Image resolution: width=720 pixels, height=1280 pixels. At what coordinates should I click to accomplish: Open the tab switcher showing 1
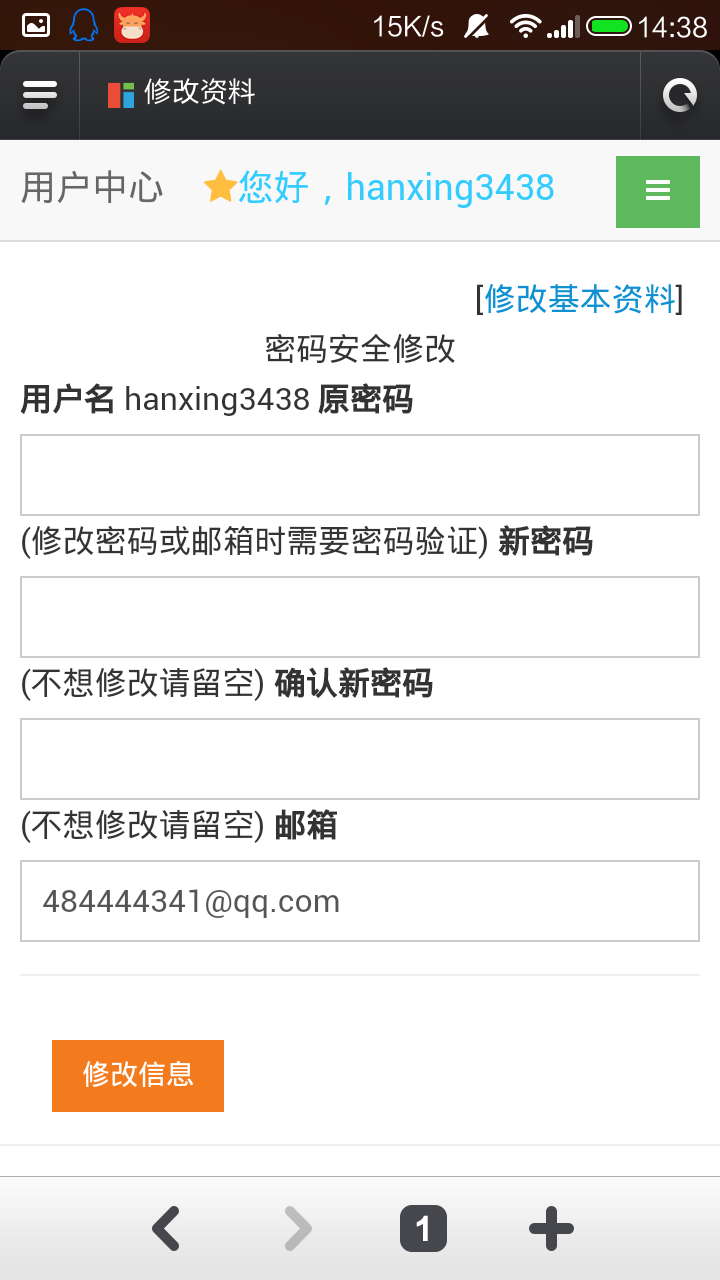coord(423,1229)
